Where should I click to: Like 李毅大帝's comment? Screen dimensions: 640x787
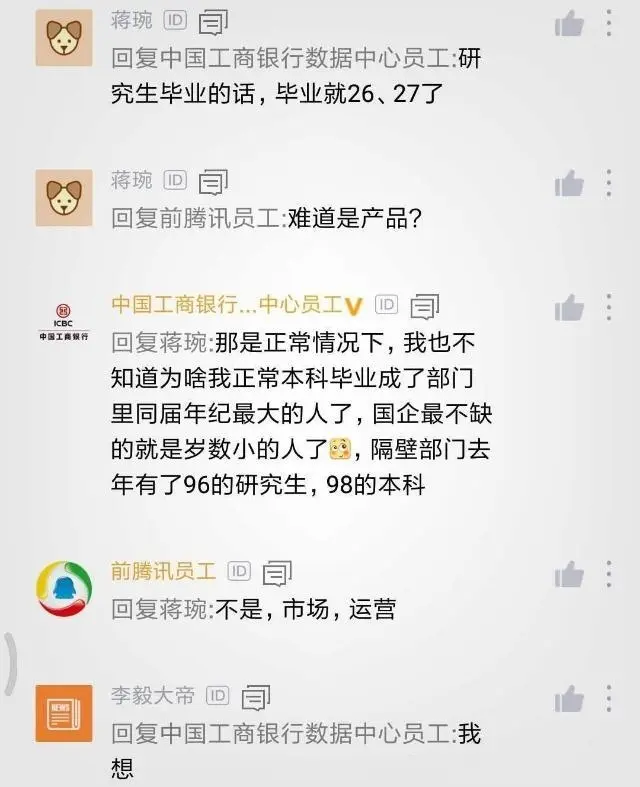pos(569,698)
